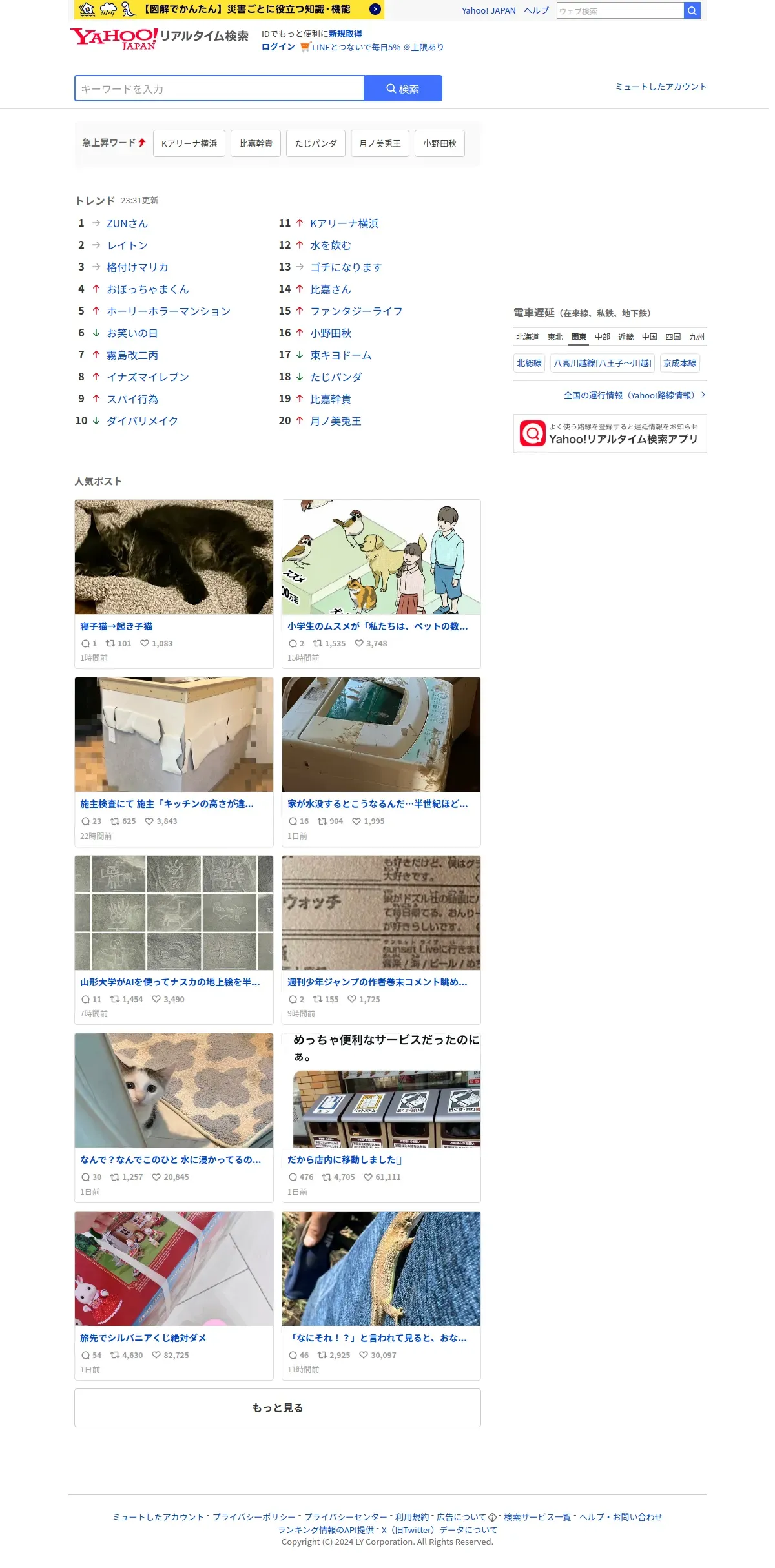Hit the blue 検索 button

tap(403, 88)
